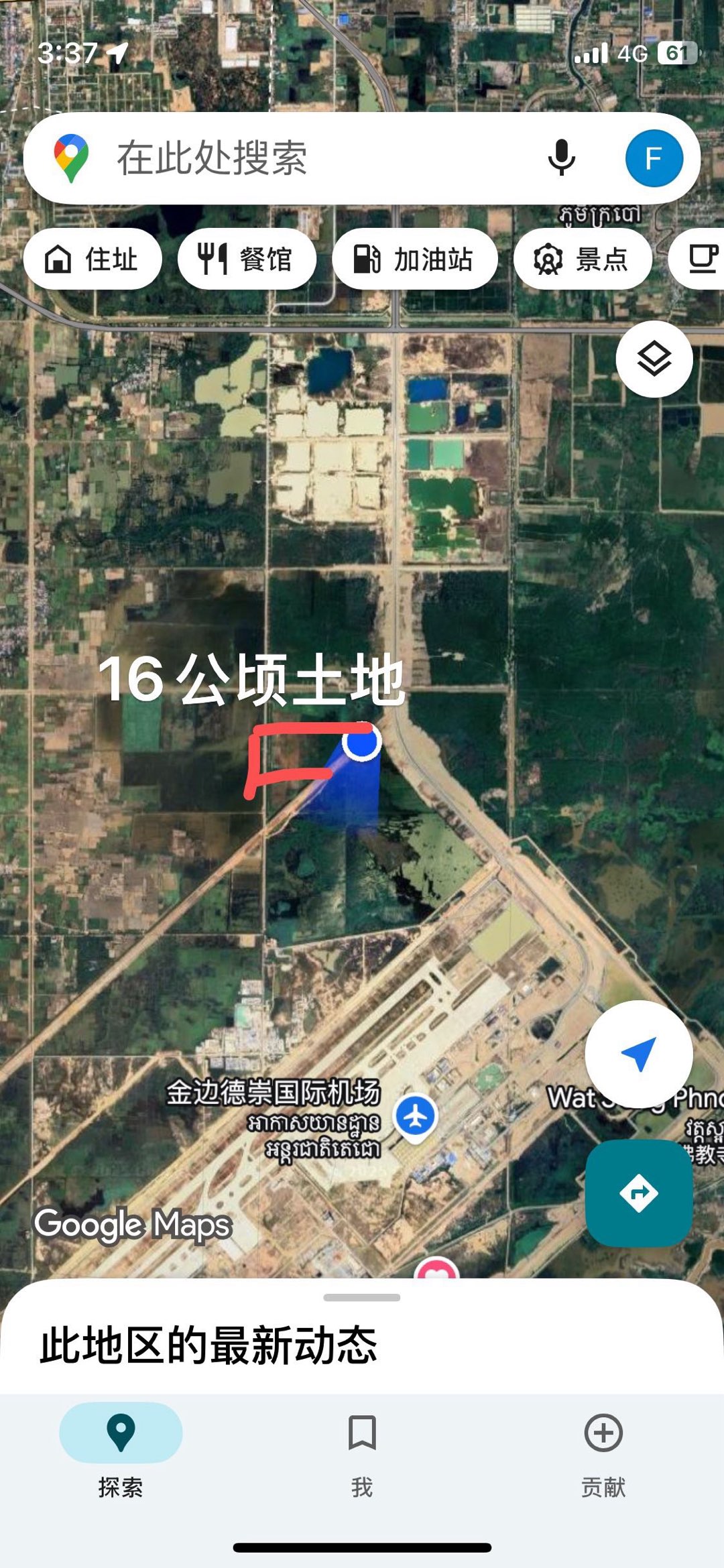Filter the map by 餐馆 restaurants

(247, 259)
